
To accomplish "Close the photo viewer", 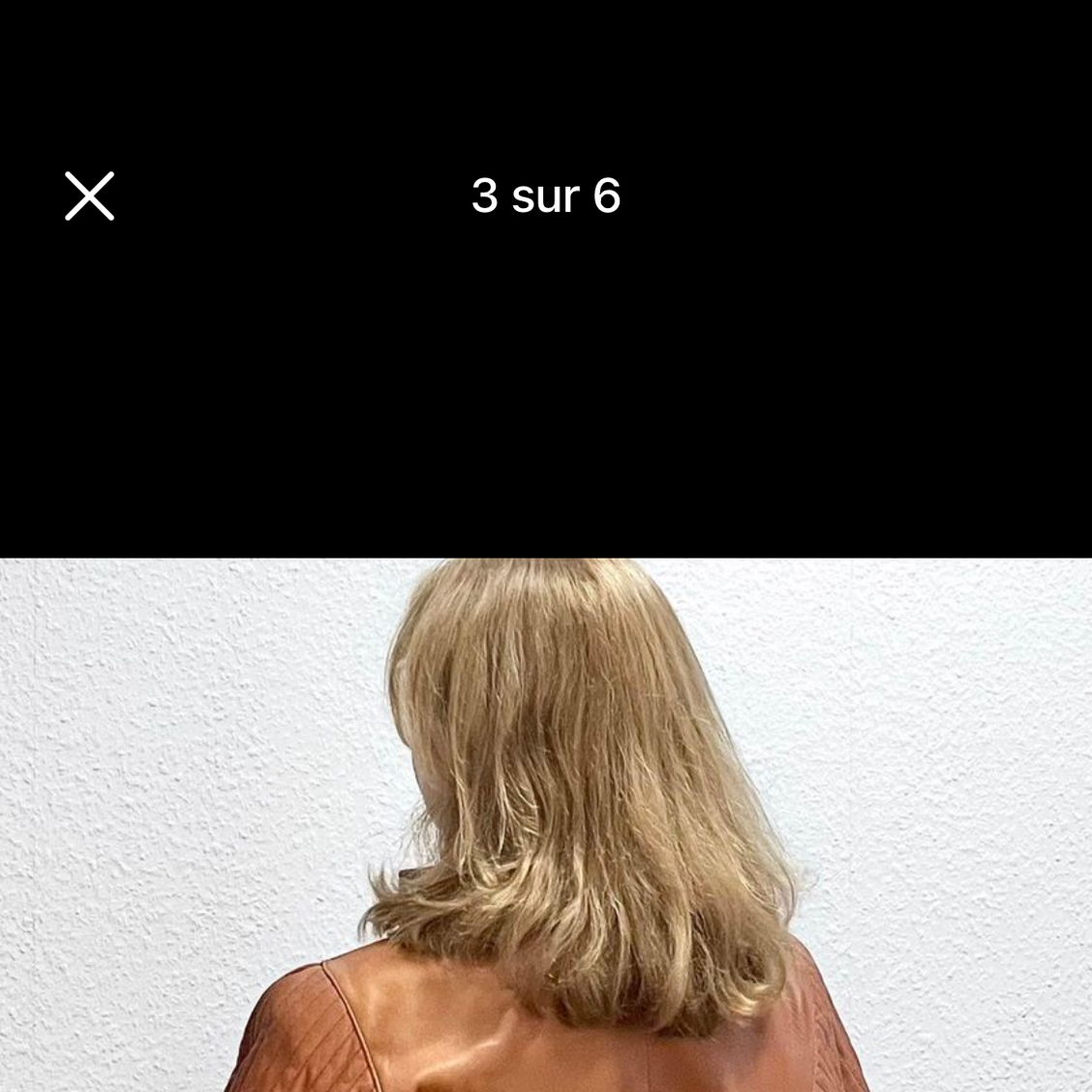I will pos(89,196).
